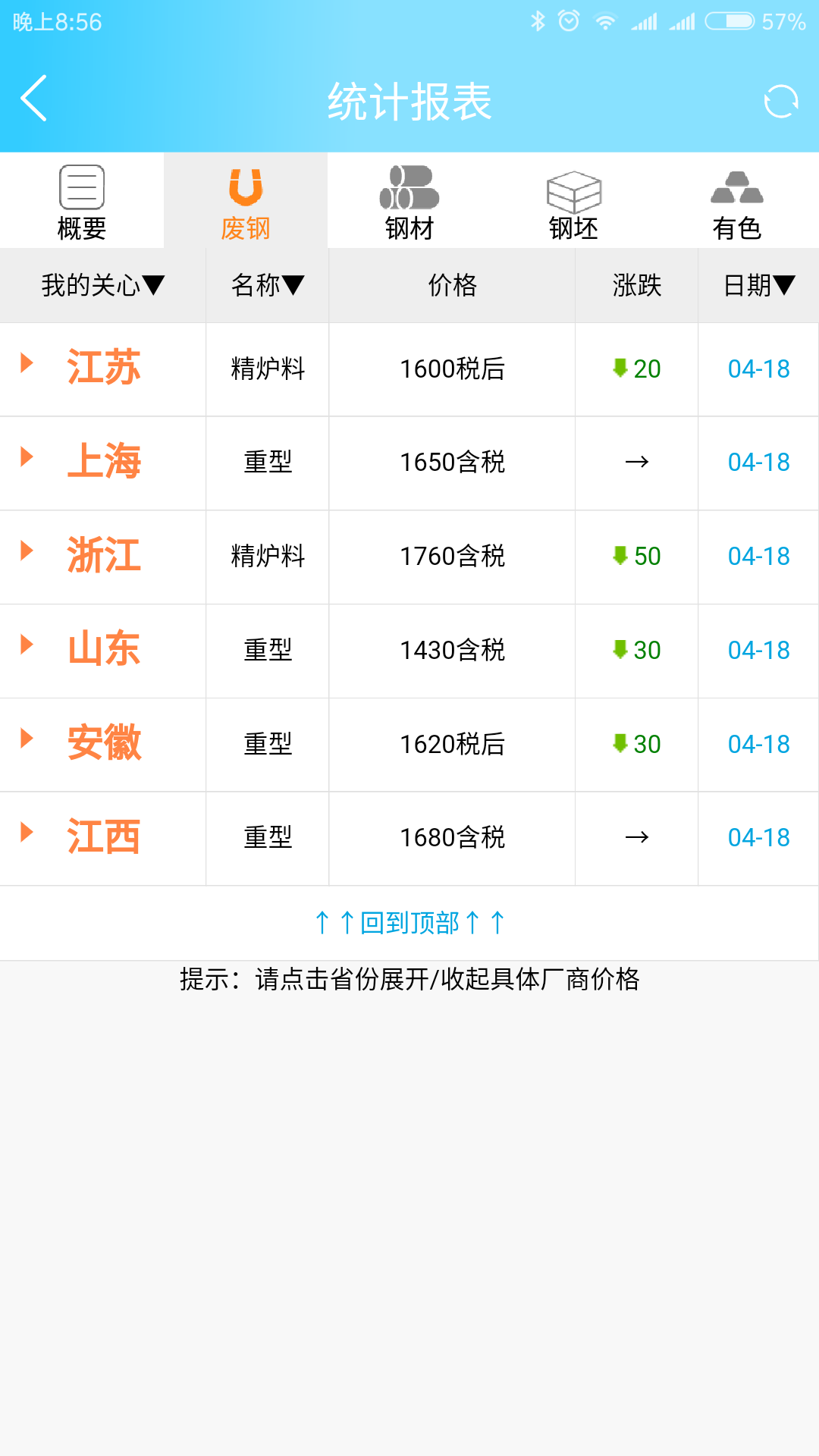Switch to the 钢坯 tab
This screenshot has height=1456, width=819.
tap(573, 201)
